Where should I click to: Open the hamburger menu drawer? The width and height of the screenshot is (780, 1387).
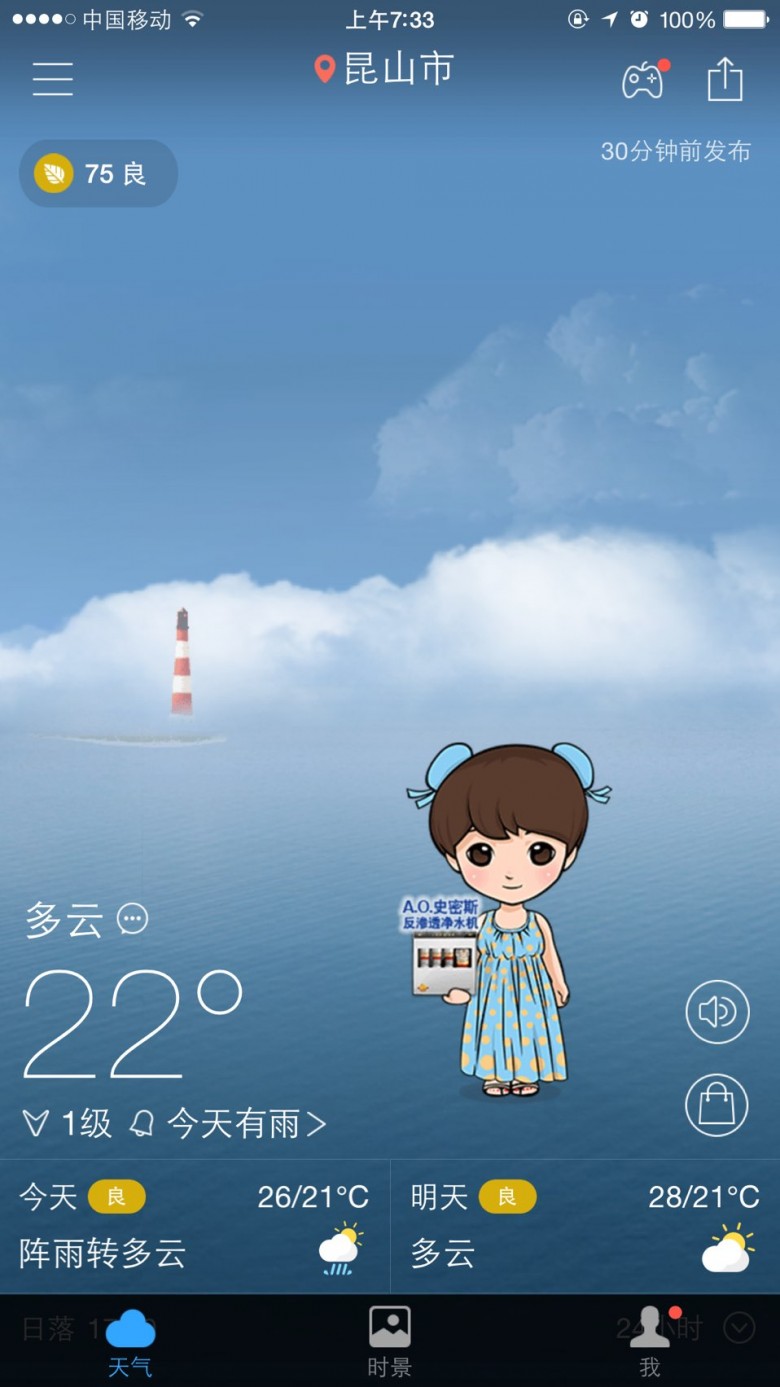[53, 78]
